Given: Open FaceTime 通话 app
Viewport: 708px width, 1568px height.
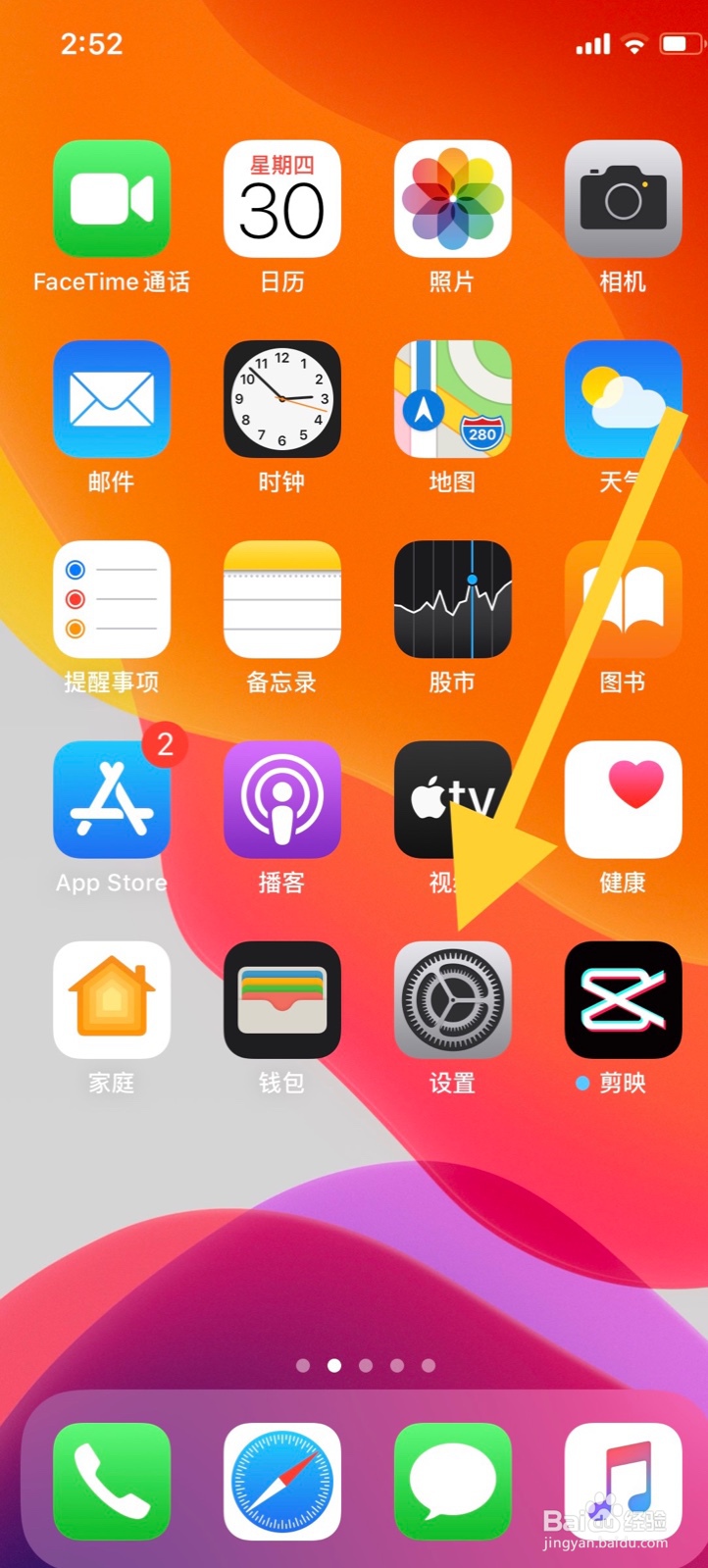Looking at the screenshot, I should click(112, 199).
